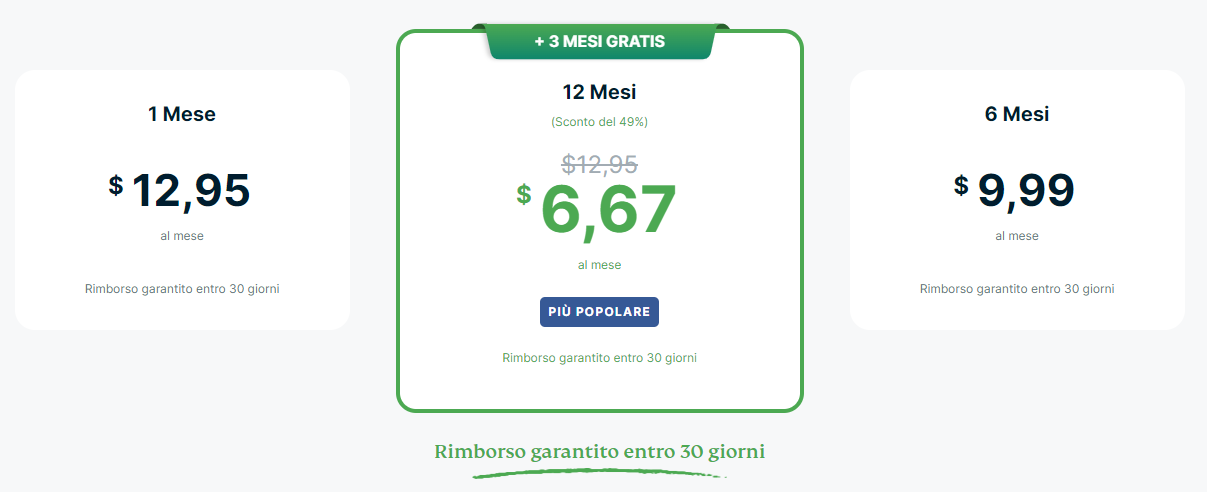Select the 1 Mese plan card
The height and width of the screenshot is (492, 1207).
coord(182,200)
